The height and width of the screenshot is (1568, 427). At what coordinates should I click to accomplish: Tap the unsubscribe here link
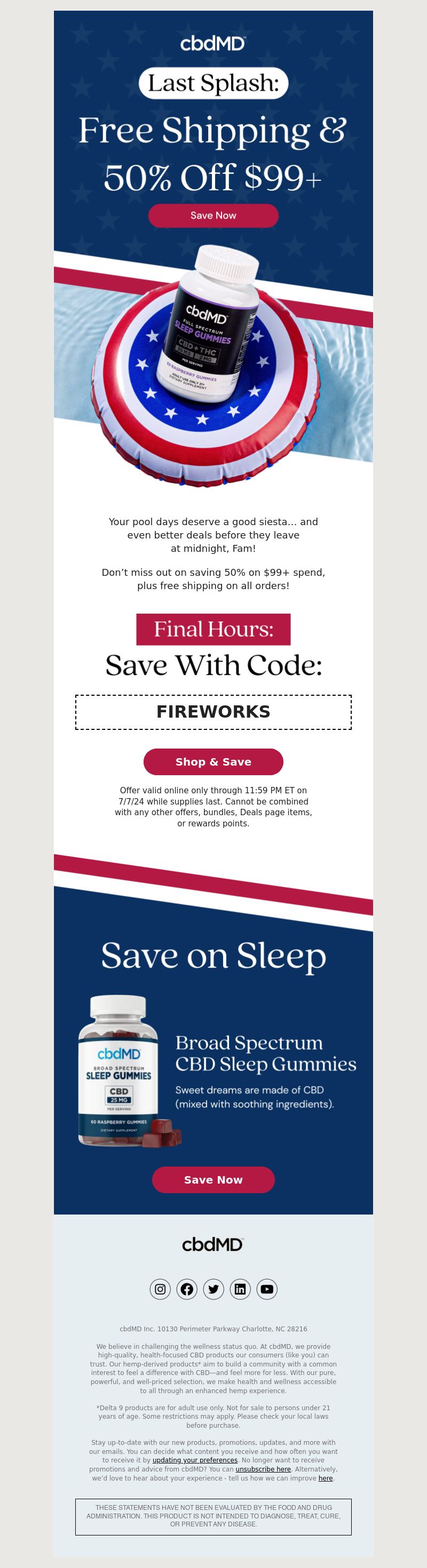pos(263,1469)
